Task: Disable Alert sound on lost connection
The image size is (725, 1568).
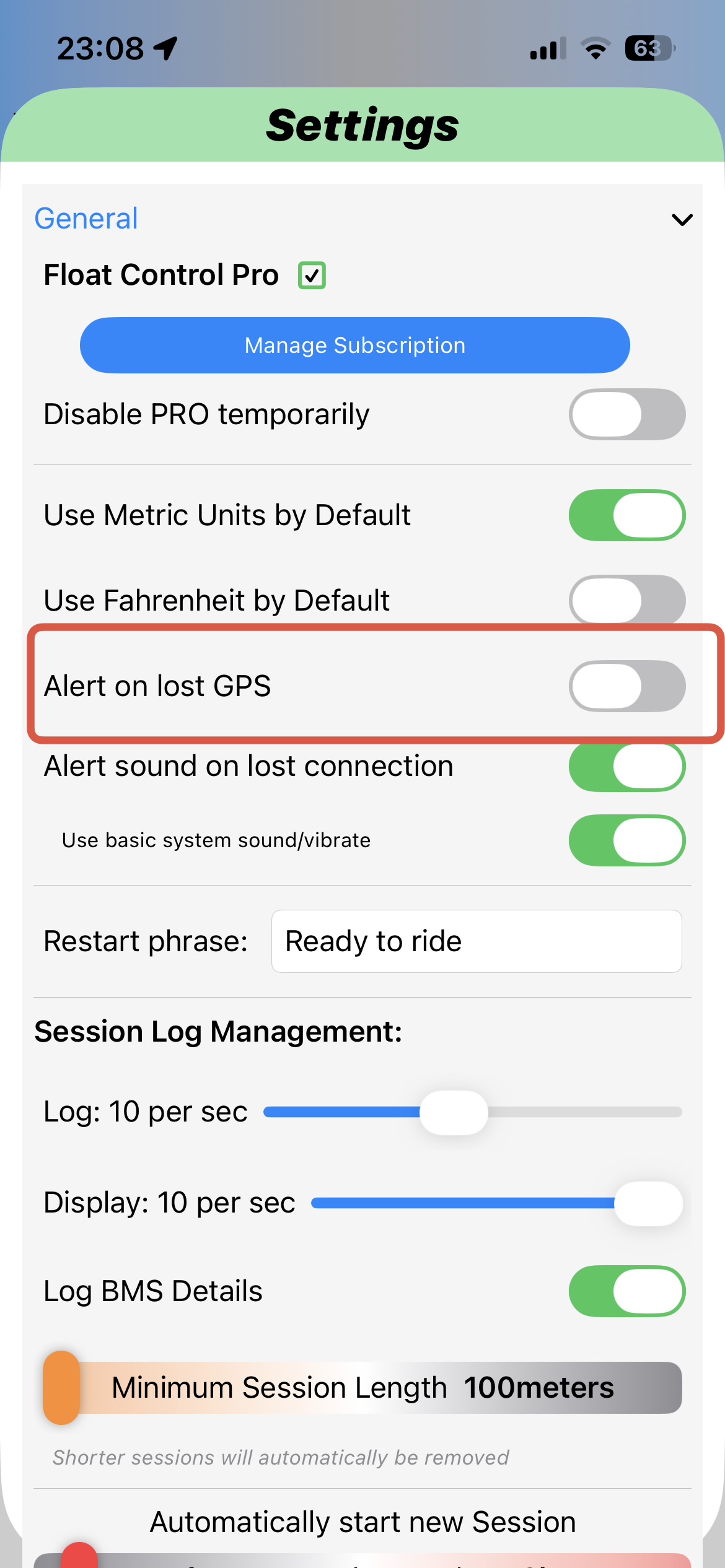Action: [x=626, y=767]
